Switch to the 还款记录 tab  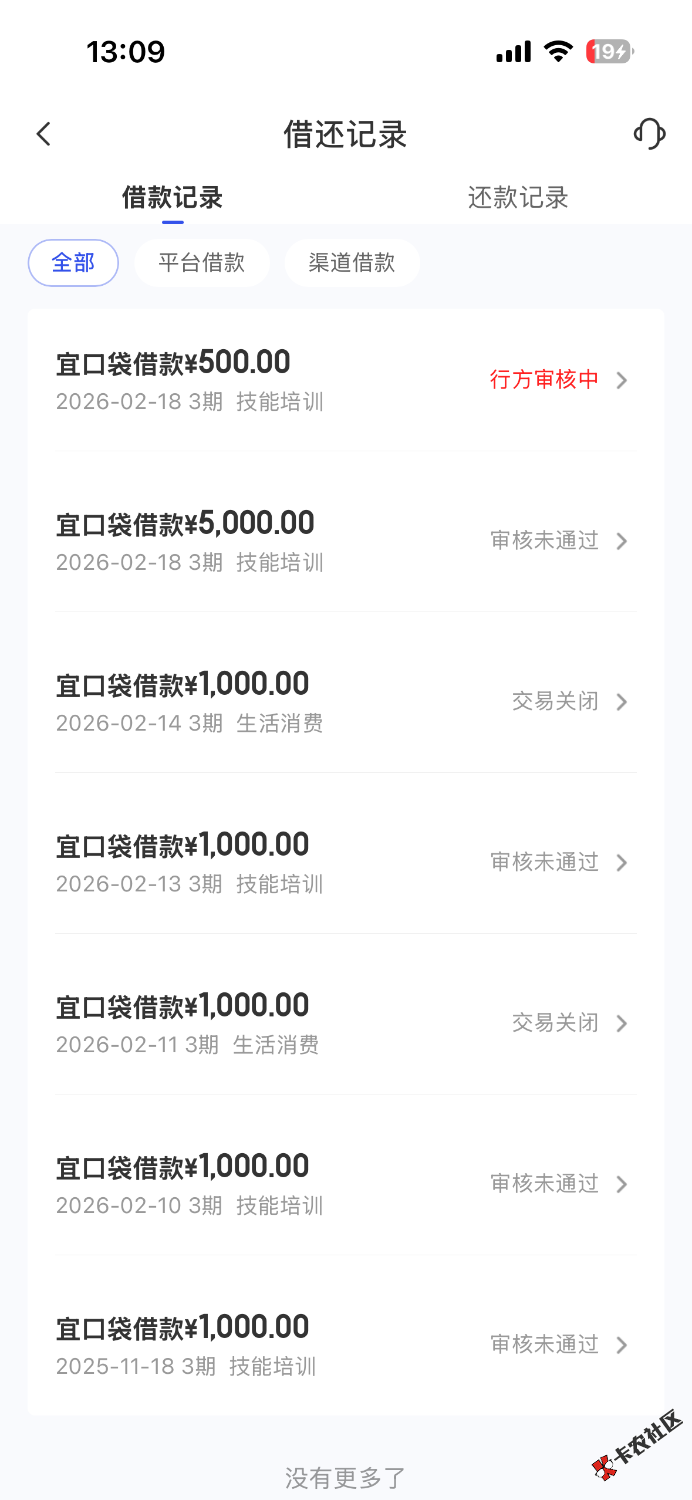click(518, 197)
